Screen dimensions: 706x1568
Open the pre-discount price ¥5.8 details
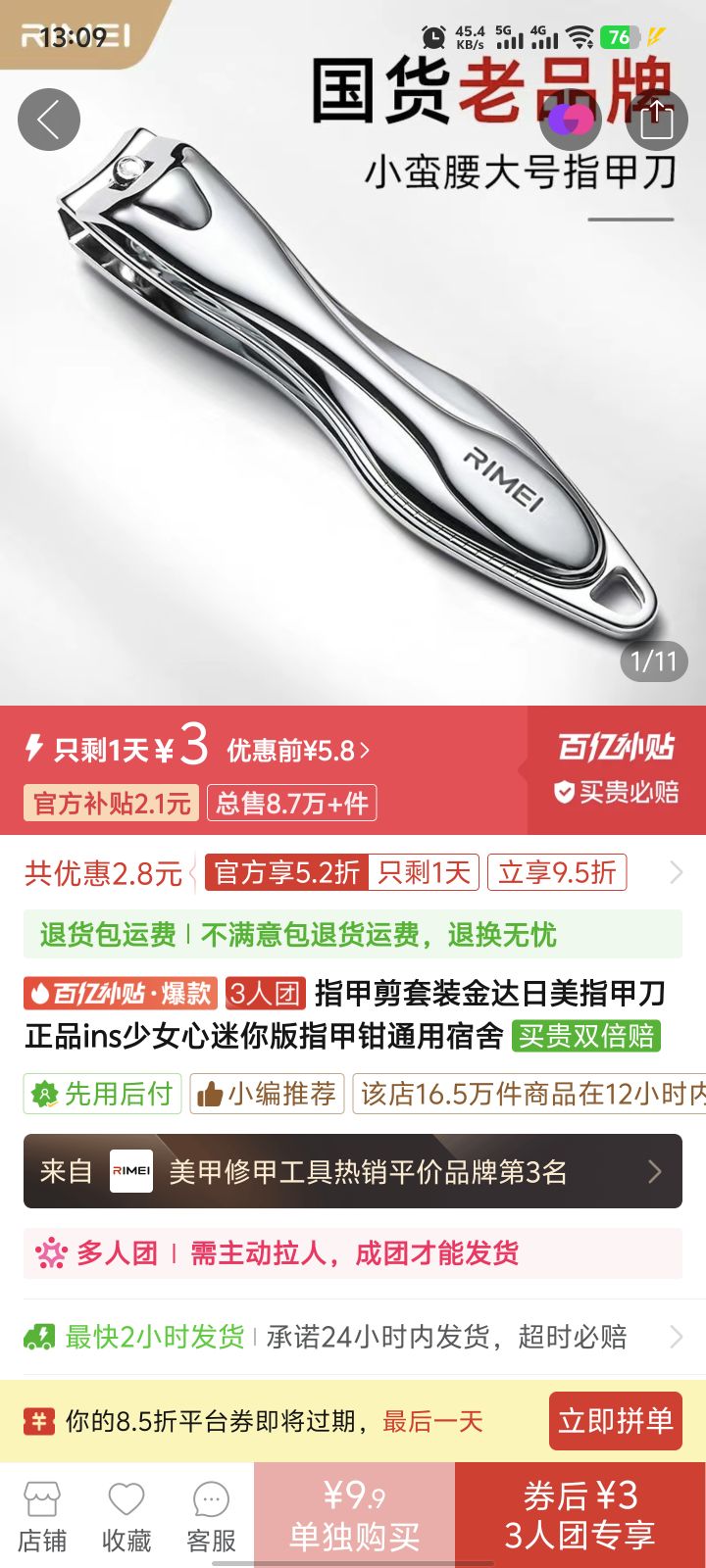pyautogui.click(x=298, y=751)
